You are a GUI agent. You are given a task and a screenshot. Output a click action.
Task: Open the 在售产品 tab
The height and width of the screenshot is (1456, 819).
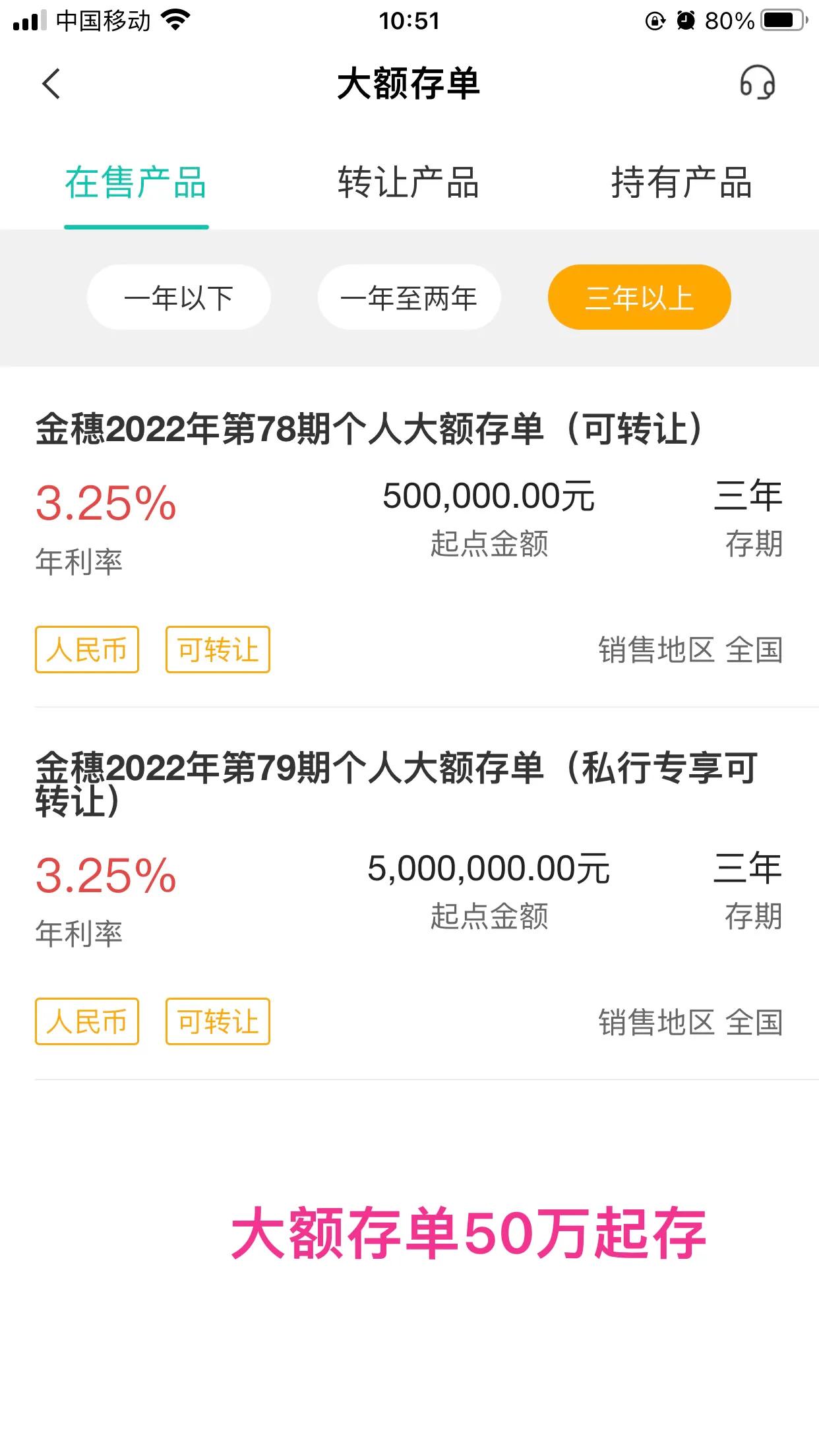[136, 185]
